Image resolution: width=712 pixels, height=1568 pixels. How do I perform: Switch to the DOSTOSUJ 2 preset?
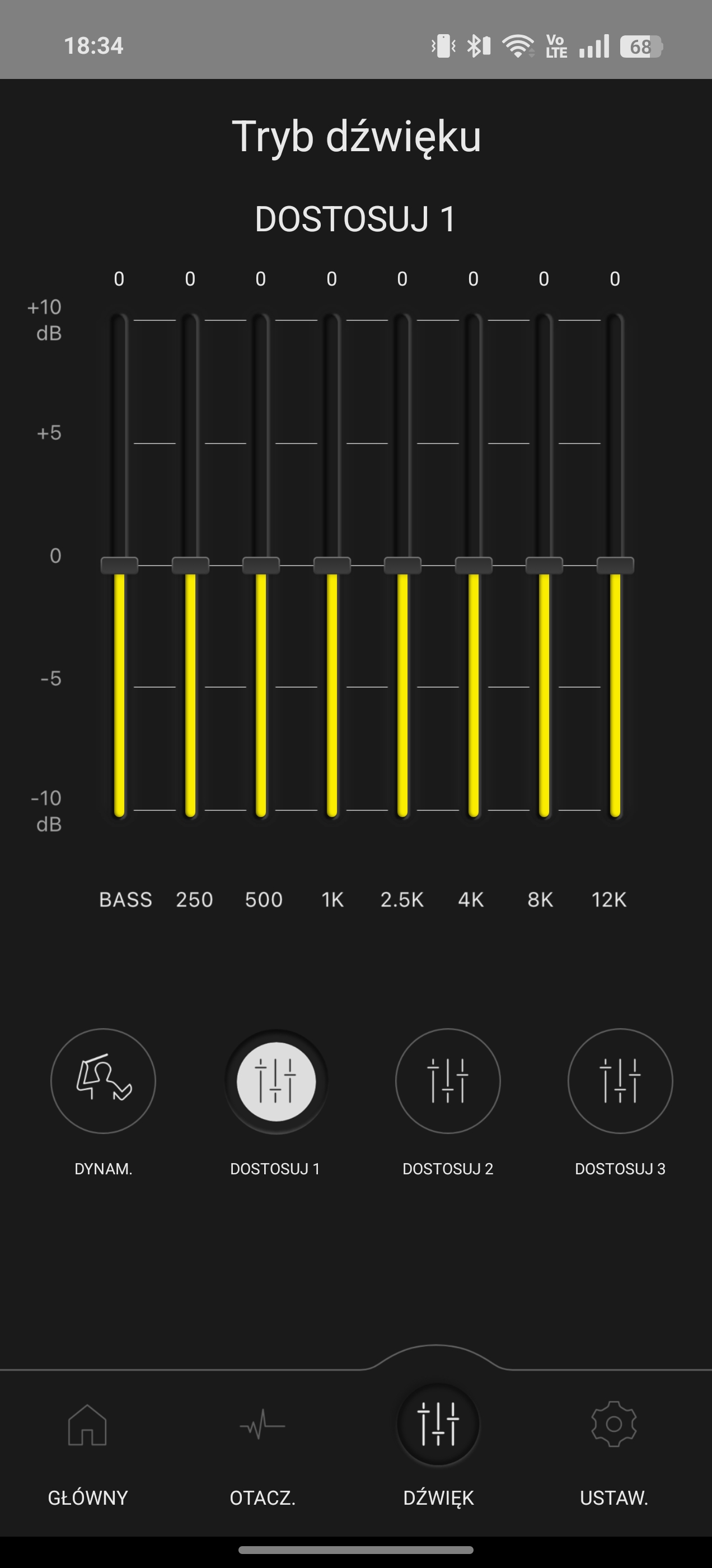448,1081
